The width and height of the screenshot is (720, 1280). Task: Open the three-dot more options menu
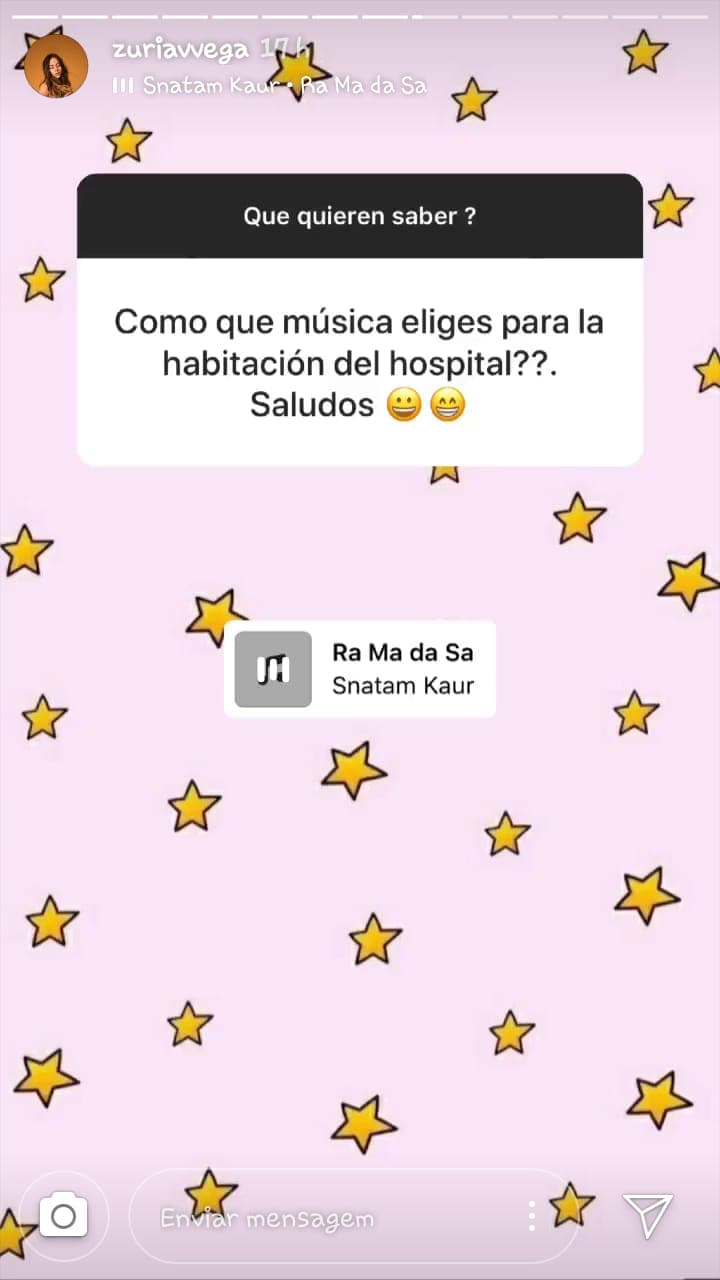pos(532,1216)
